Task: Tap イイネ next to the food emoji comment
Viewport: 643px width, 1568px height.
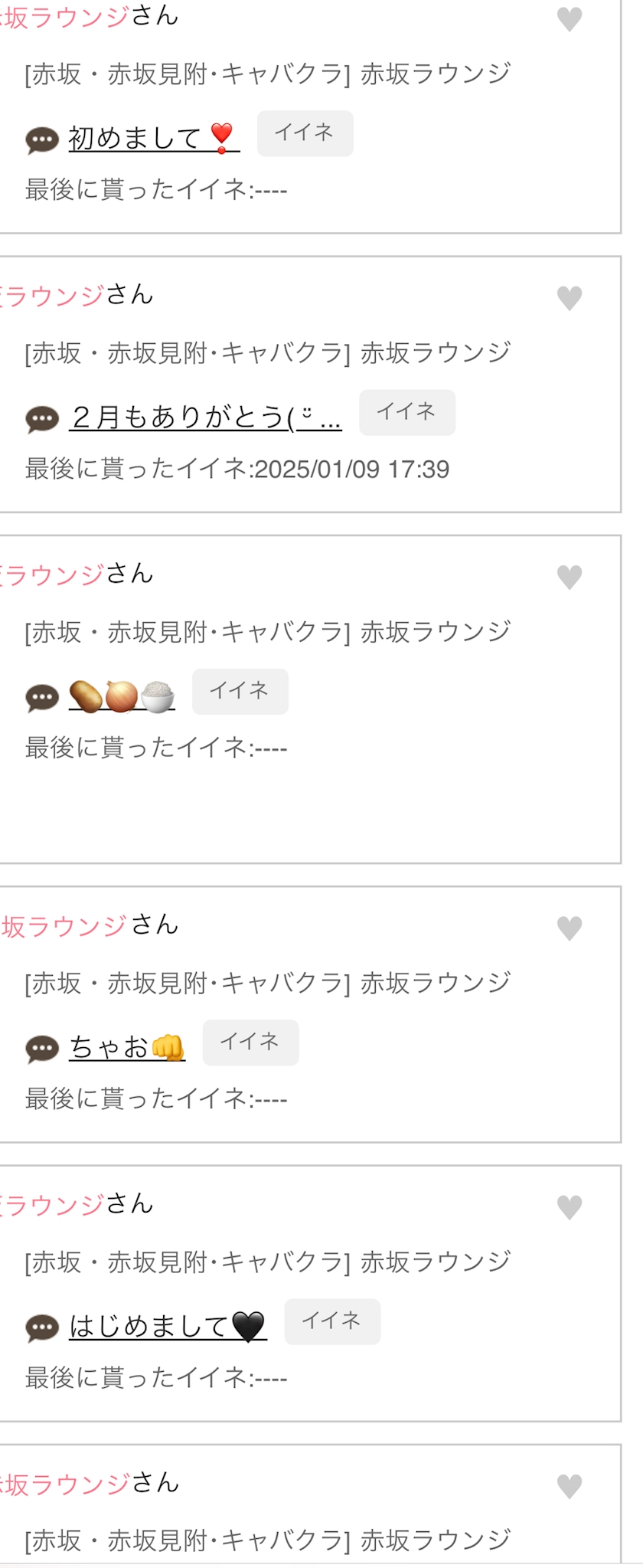Action: click(x=240, y=691)
